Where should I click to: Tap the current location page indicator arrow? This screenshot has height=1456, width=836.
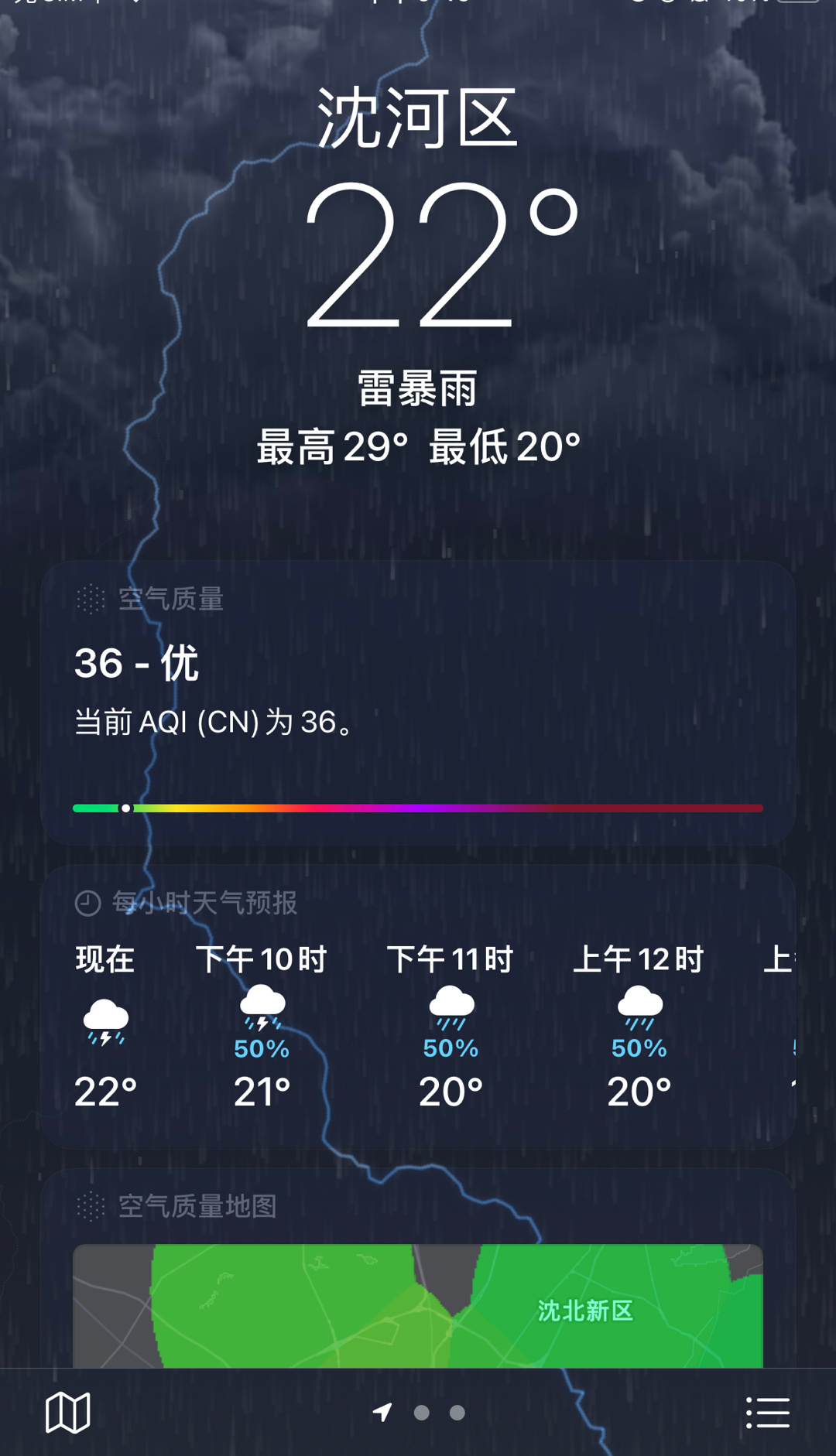pos(382,1413)
